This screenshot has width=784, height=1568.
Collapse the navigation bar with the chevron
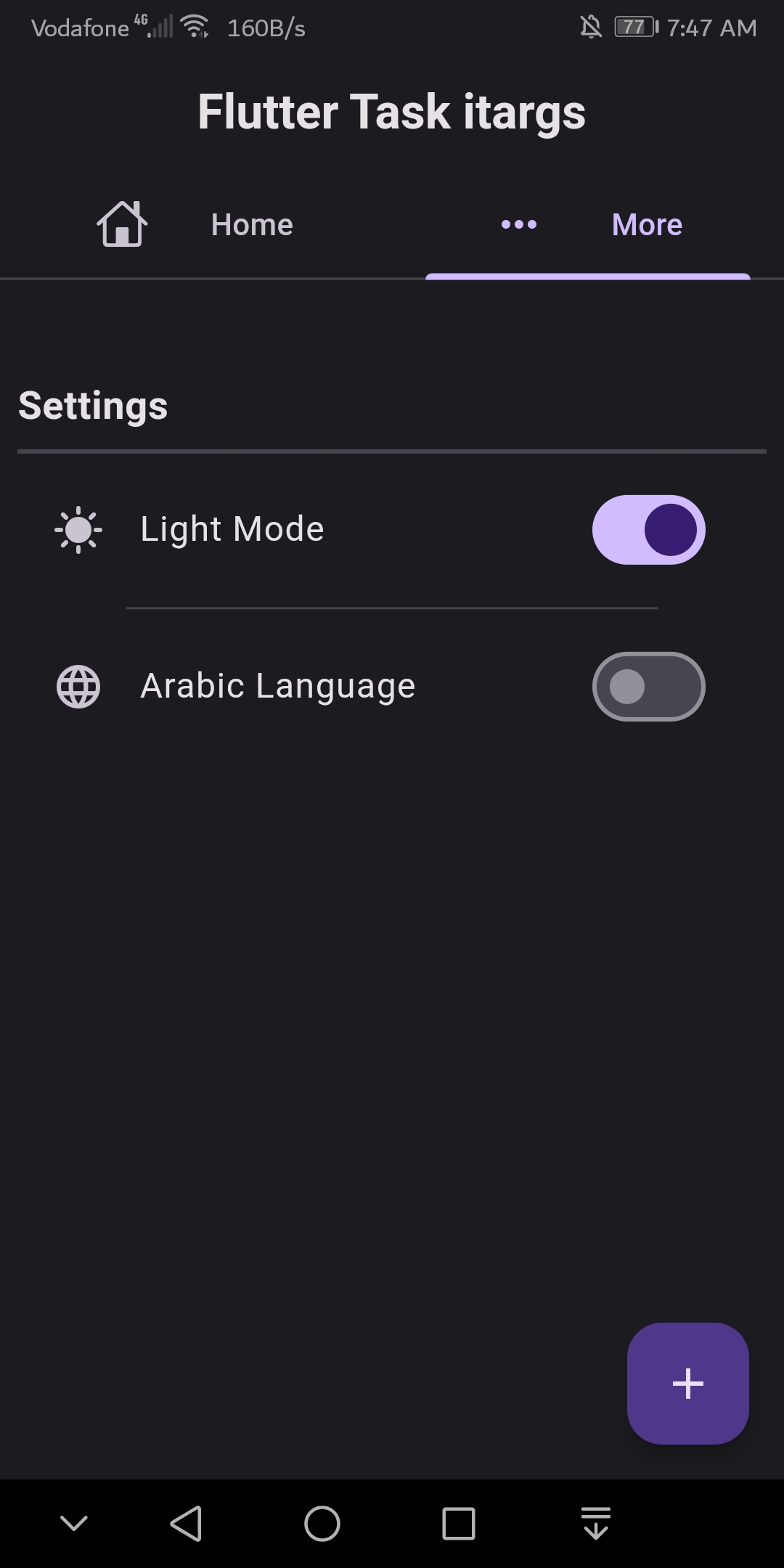[x=75, y=1524]
